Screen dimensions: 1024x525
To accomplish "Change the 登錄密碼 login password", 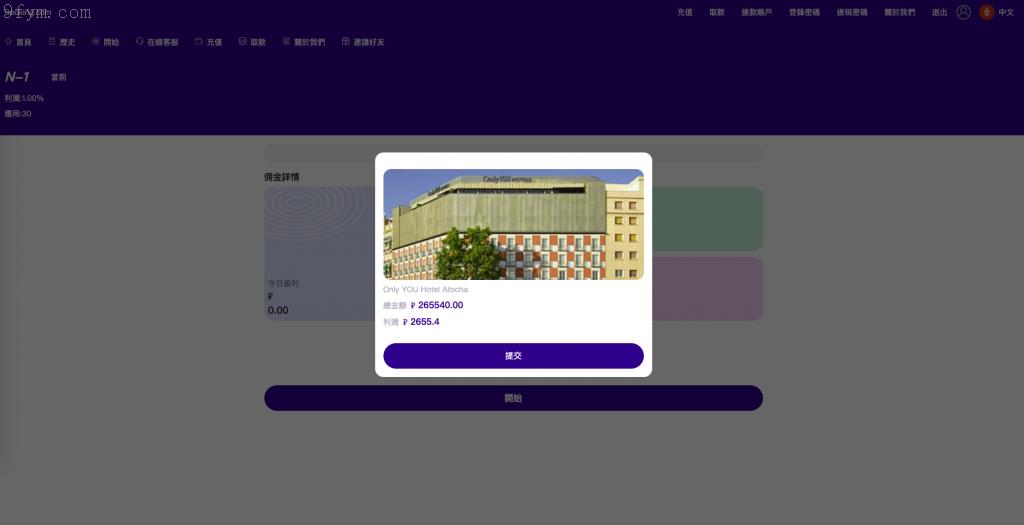I will point(804,12).
